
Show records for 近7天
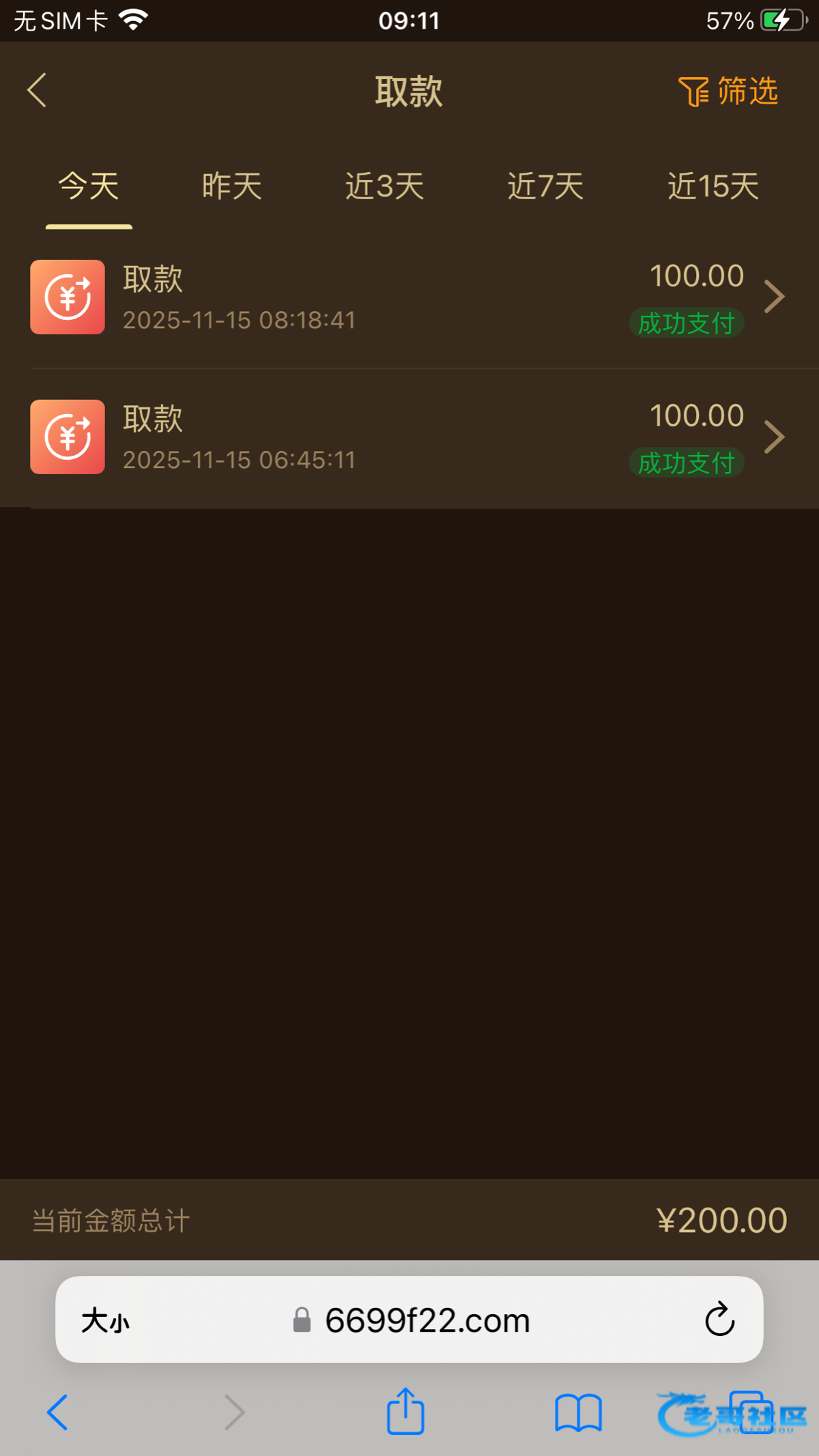[x=545, y=186]
